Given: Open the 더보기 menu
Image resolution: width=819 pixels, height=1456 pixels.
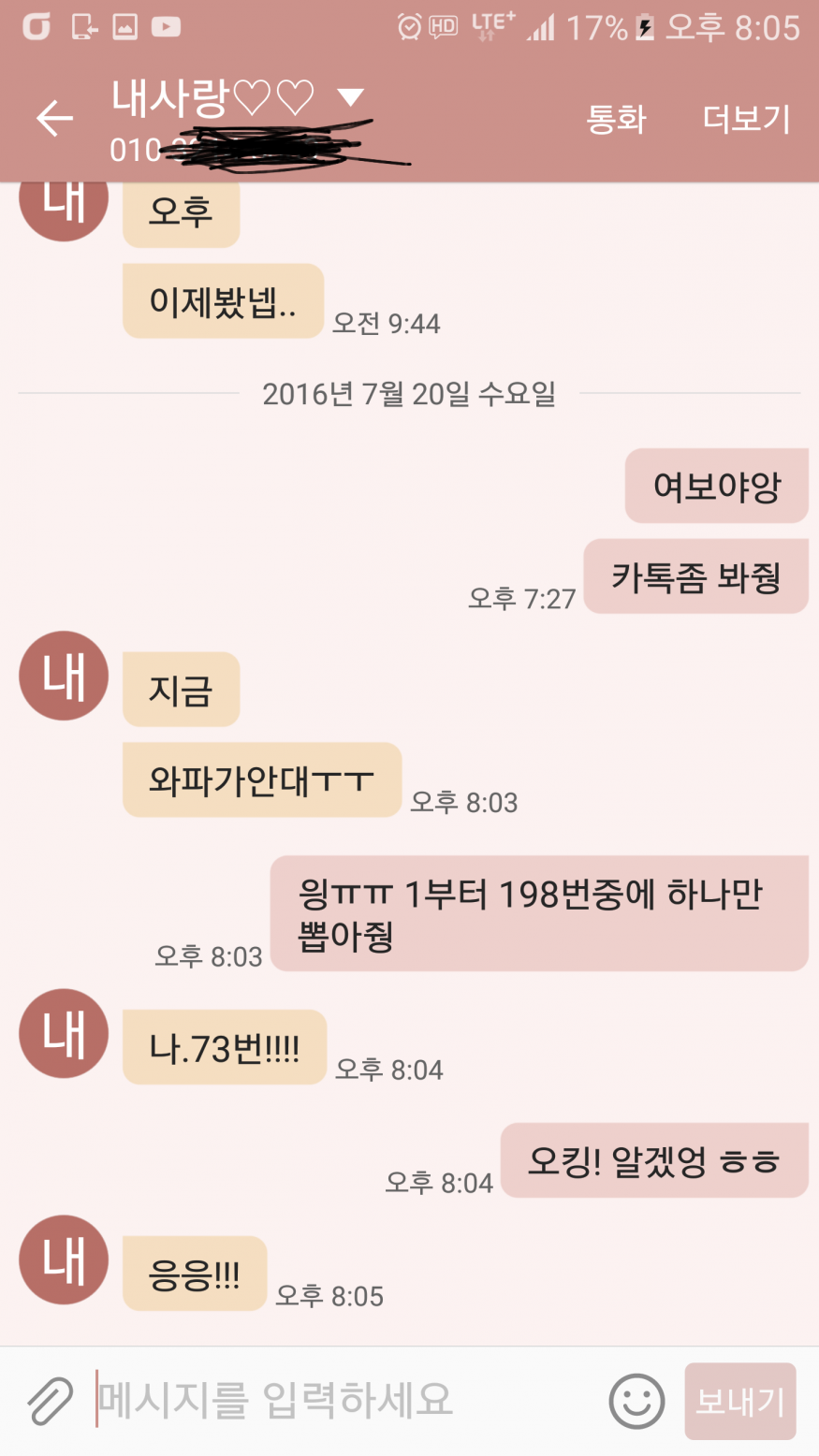Looking at the screenshot, I should click(746, 119).
